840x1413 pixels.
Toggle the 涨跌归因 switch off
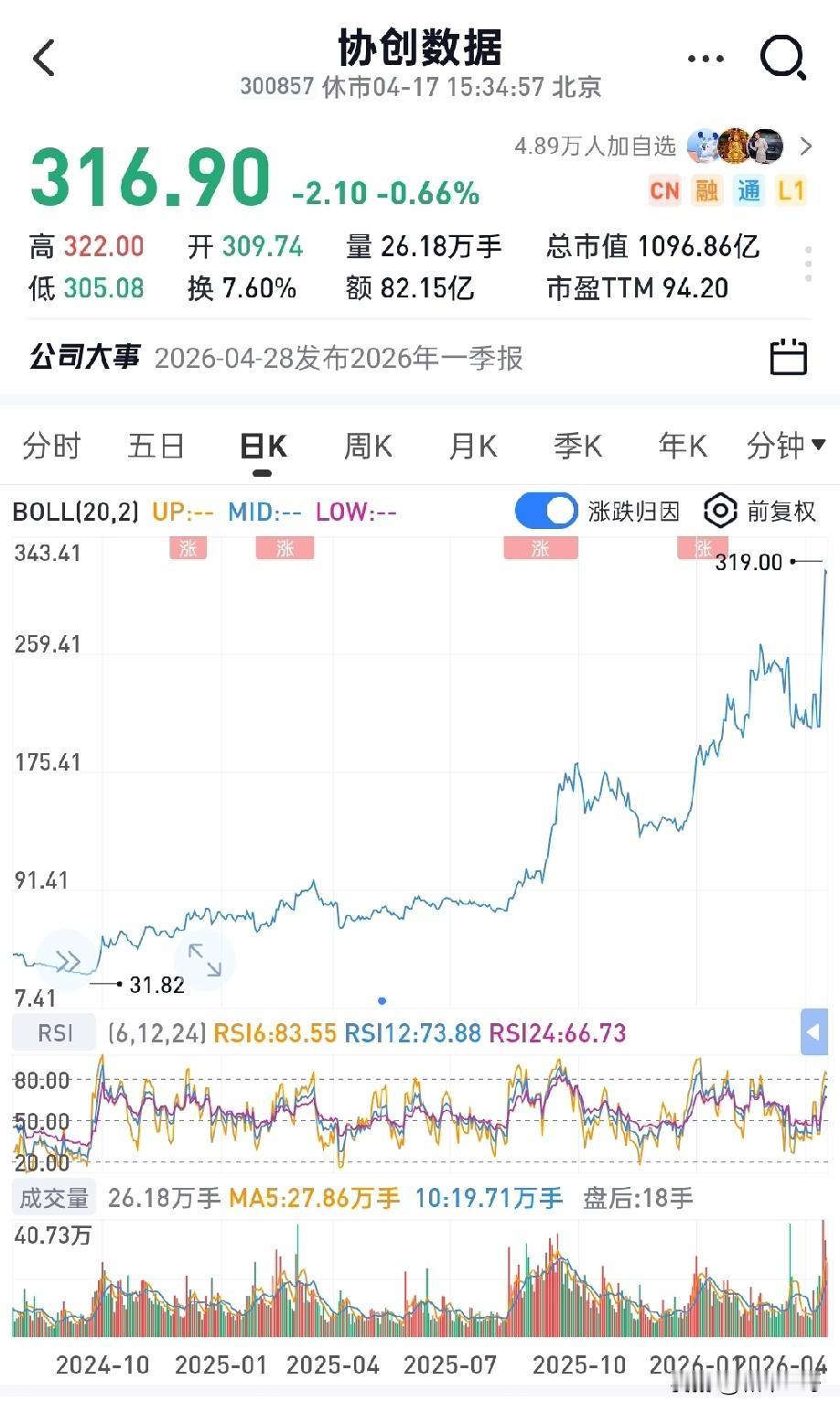pos(545,511)
